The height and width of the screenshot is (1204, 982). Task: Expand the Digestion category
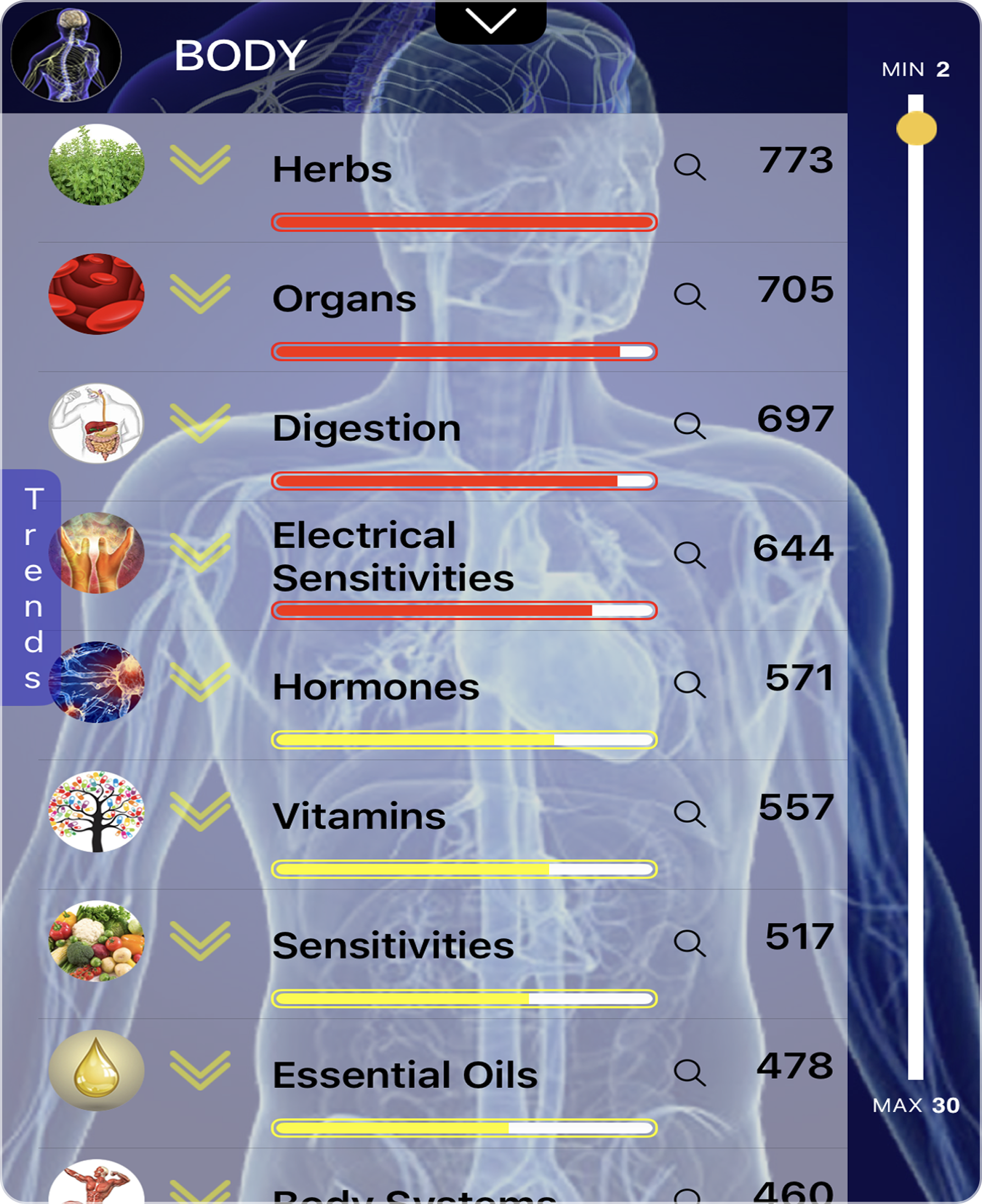(x=200, y=423)
